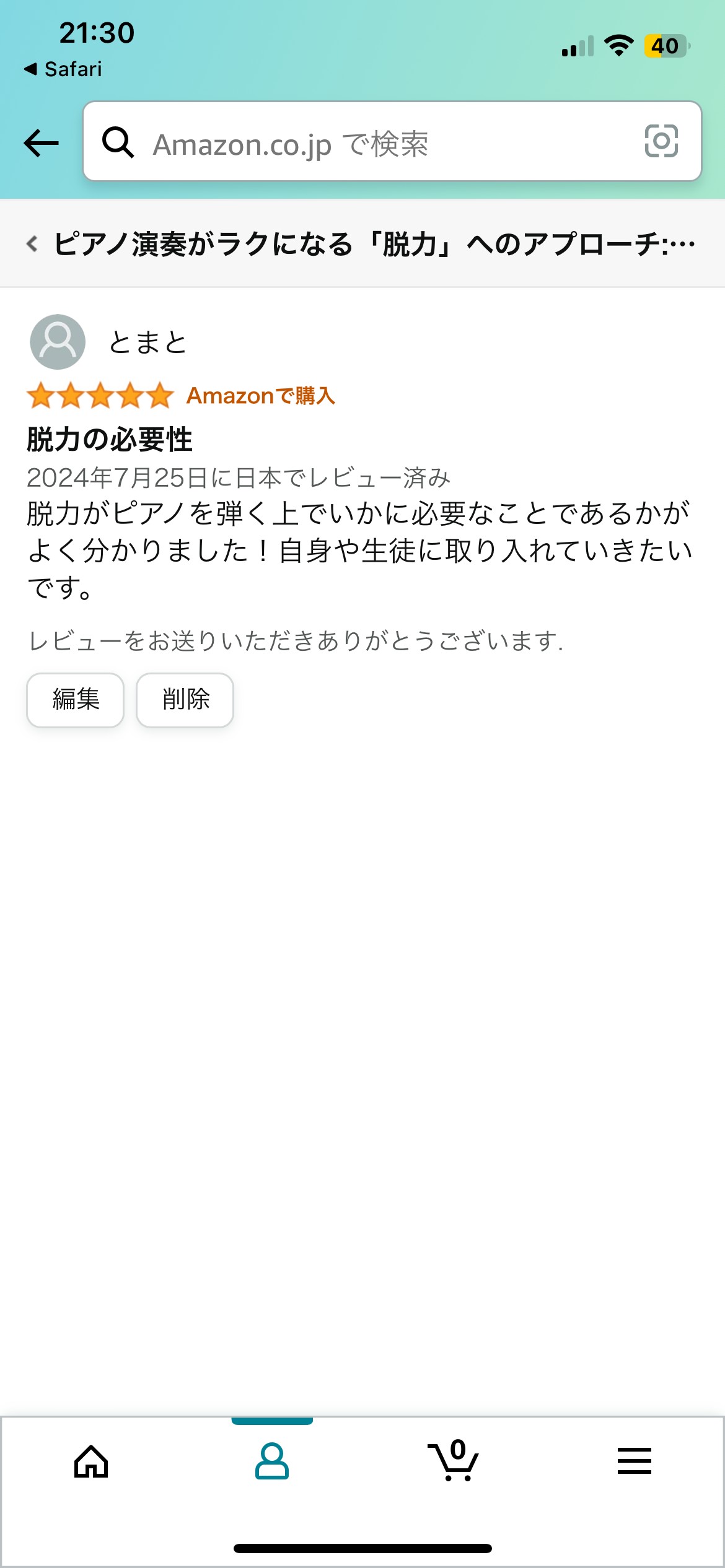
Task: Open reviewer とまと's profile
Action: [x=108, y=342]
